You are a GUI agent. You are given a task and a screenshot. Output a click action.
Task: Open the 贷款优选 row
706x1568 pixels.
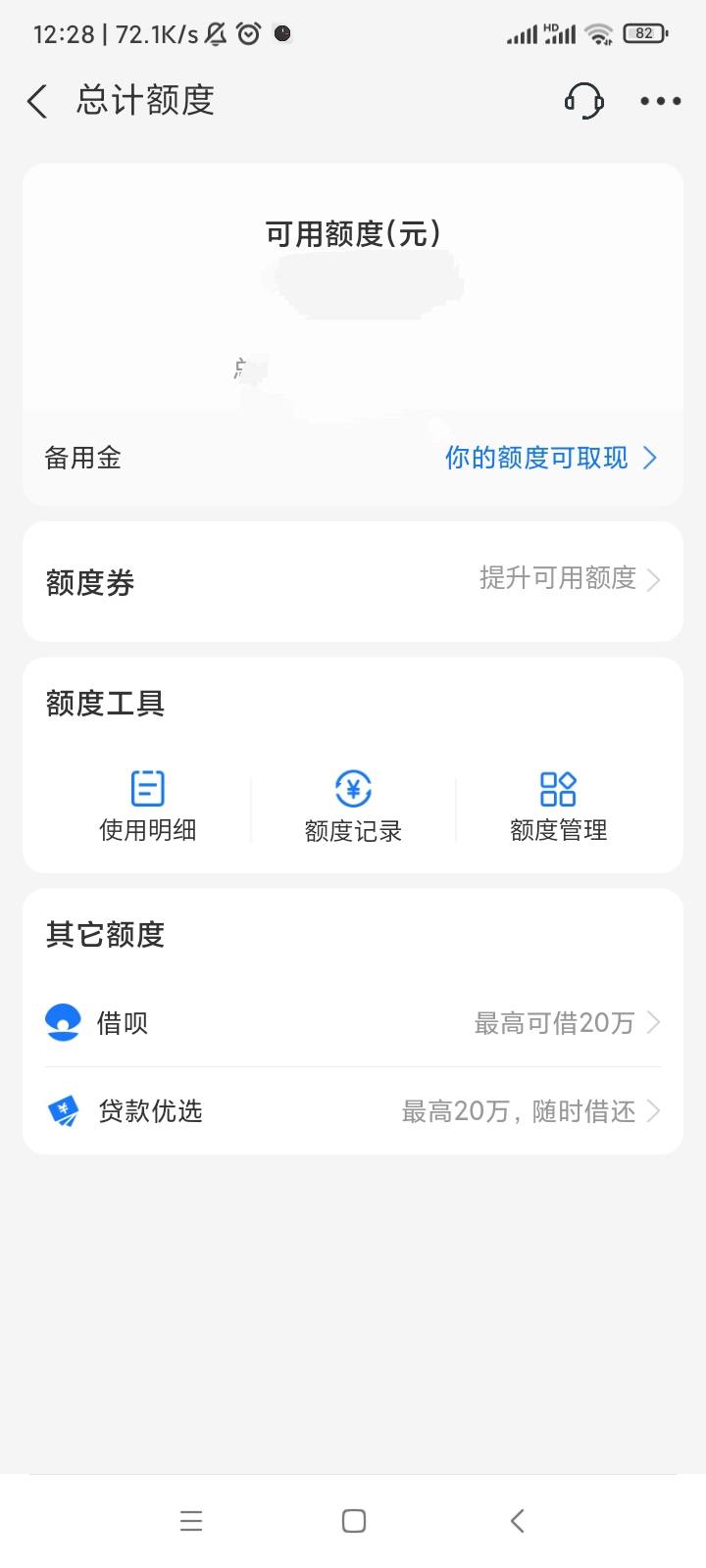click(353, 1111)
